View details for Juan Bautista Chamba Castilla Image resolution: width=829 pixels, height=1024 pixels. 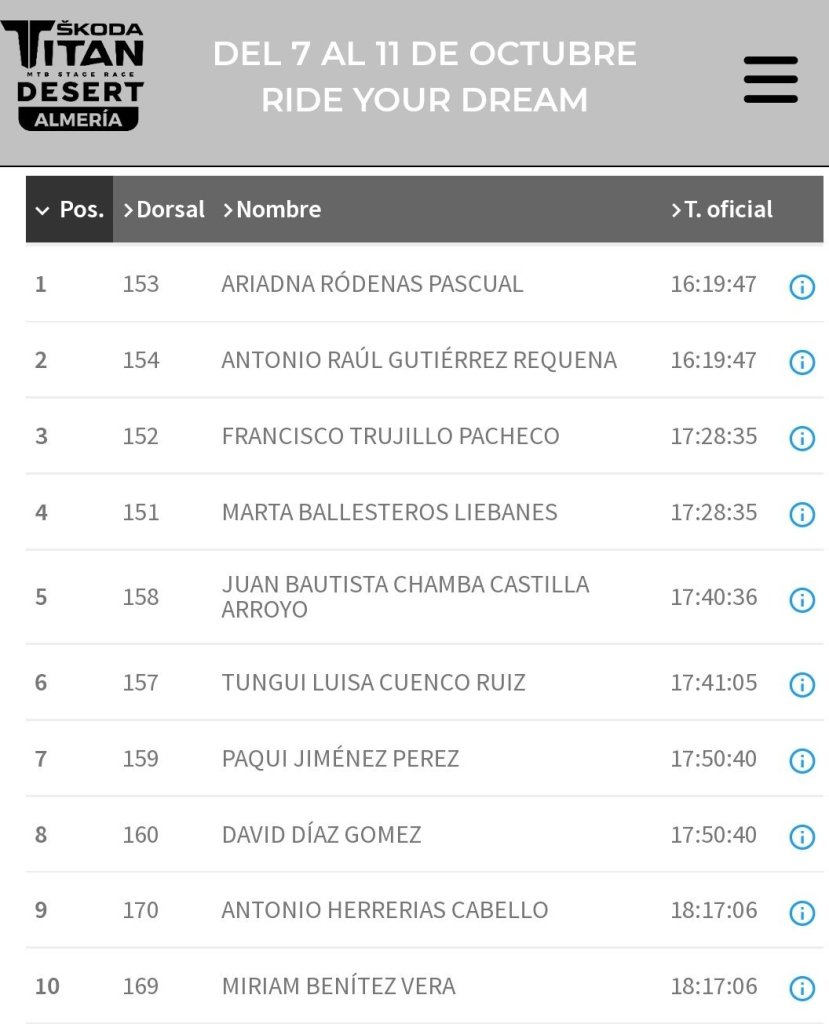coord(802,599)
